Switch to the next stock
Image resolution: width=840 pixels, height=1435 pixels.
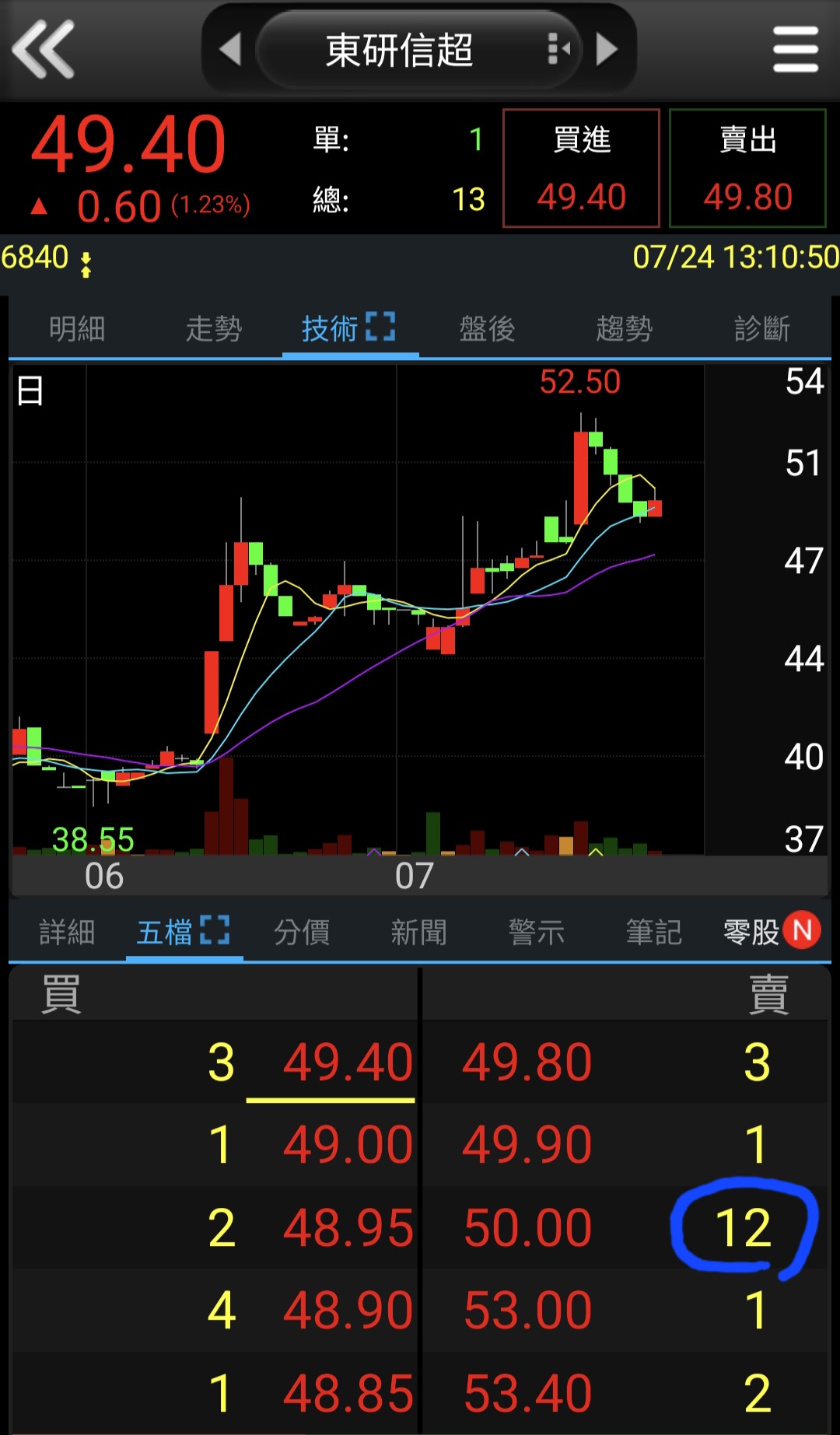pyautogui.click(x=607, y=50)
